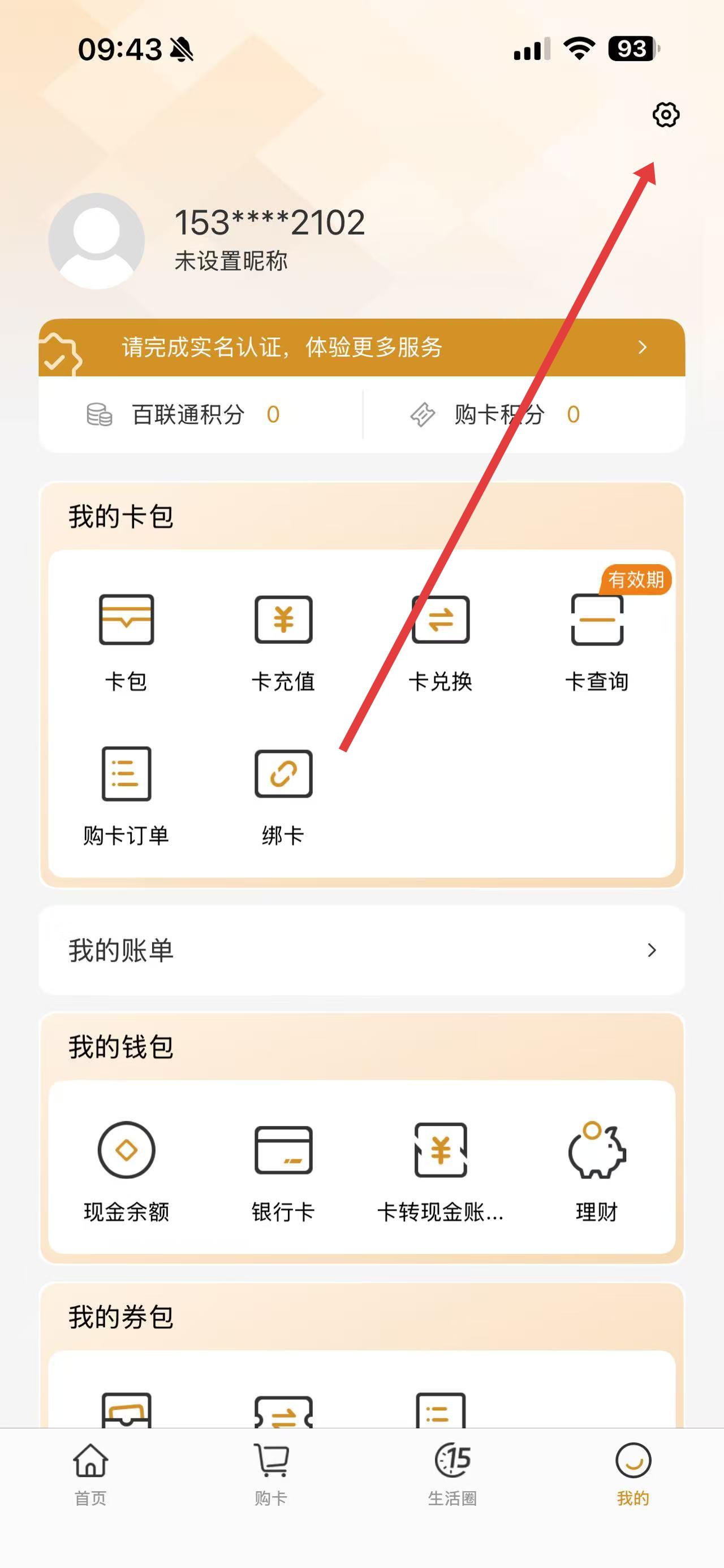This screenshot has width=724, height=1568.
Task: Switch to the 首页 tab
Action: [90, 1474]
